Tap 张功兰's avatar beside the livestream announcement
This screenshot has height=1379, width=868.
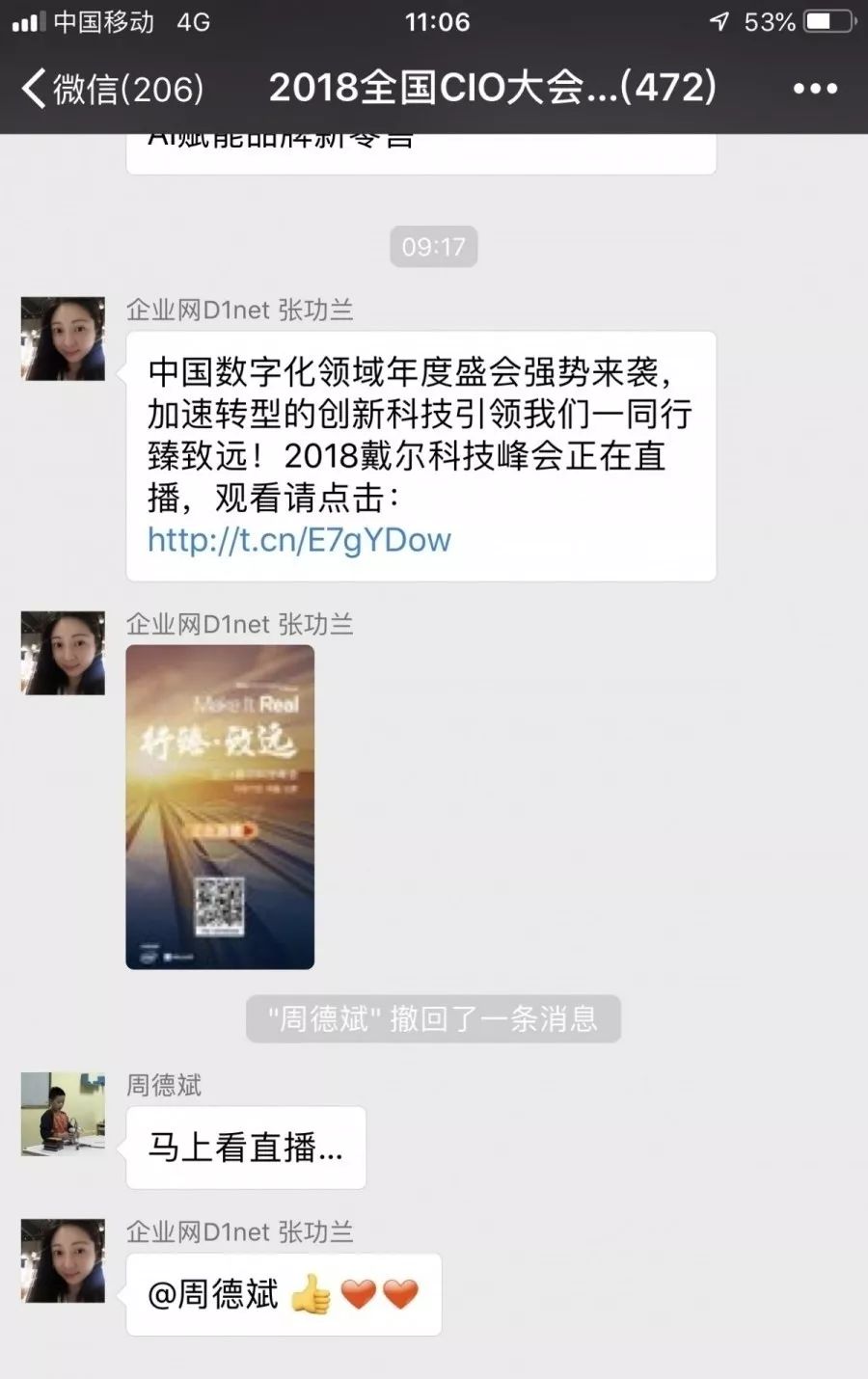point(63,338)
